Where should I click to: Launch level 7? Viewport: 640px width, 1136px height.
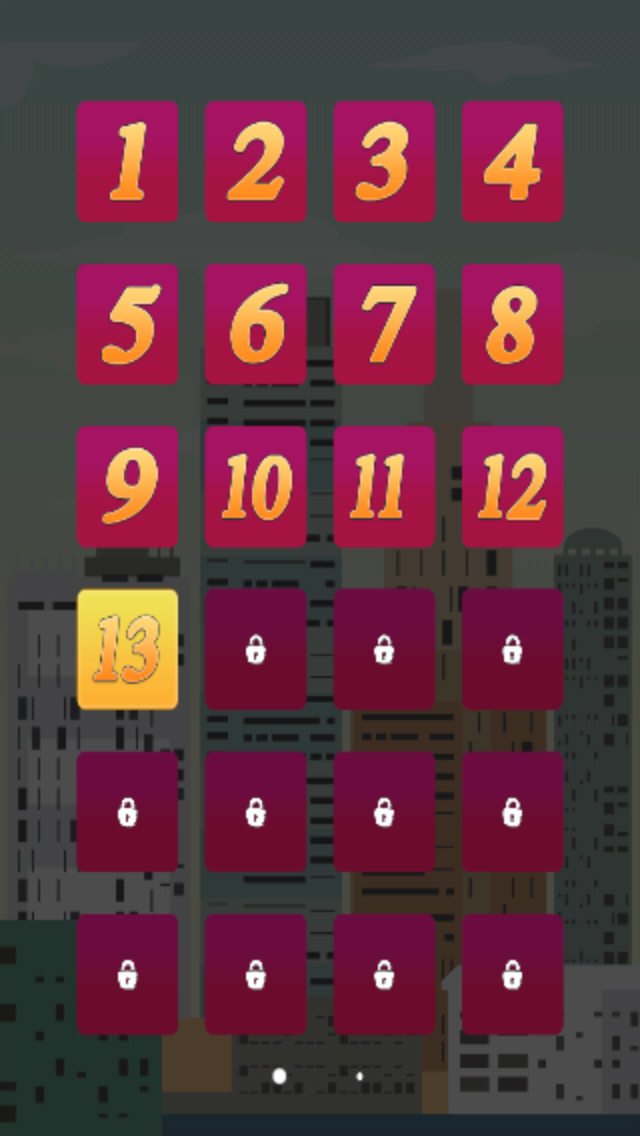384,324
